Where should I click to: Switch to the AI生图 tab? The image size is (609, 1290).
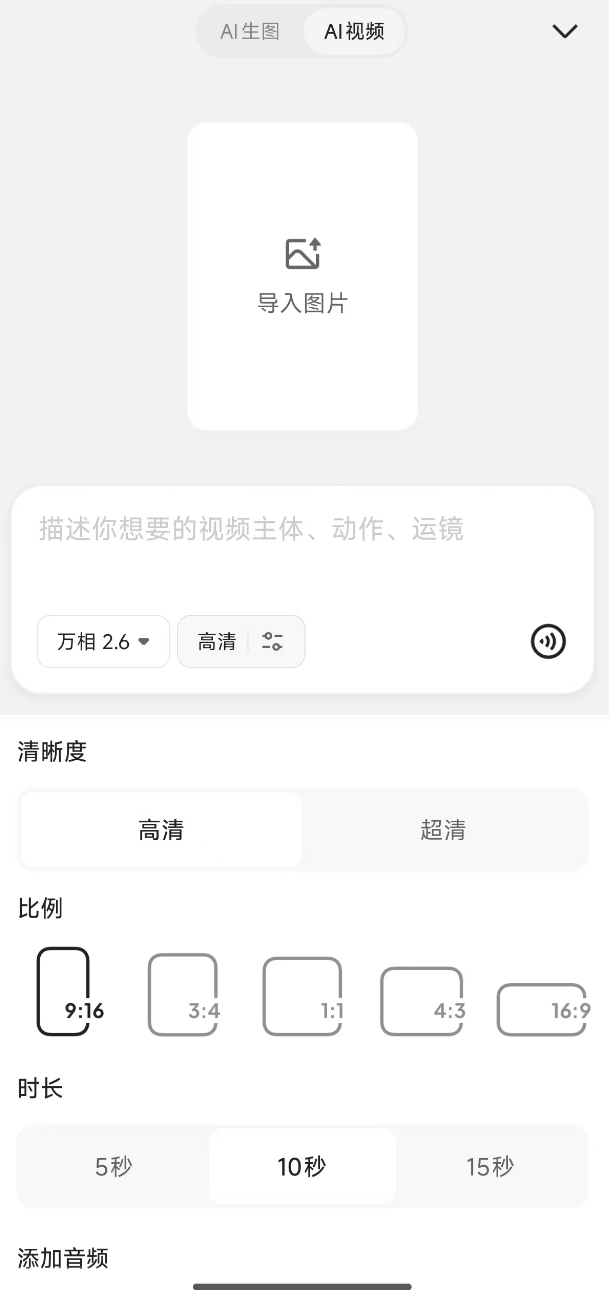click(250, 31)
